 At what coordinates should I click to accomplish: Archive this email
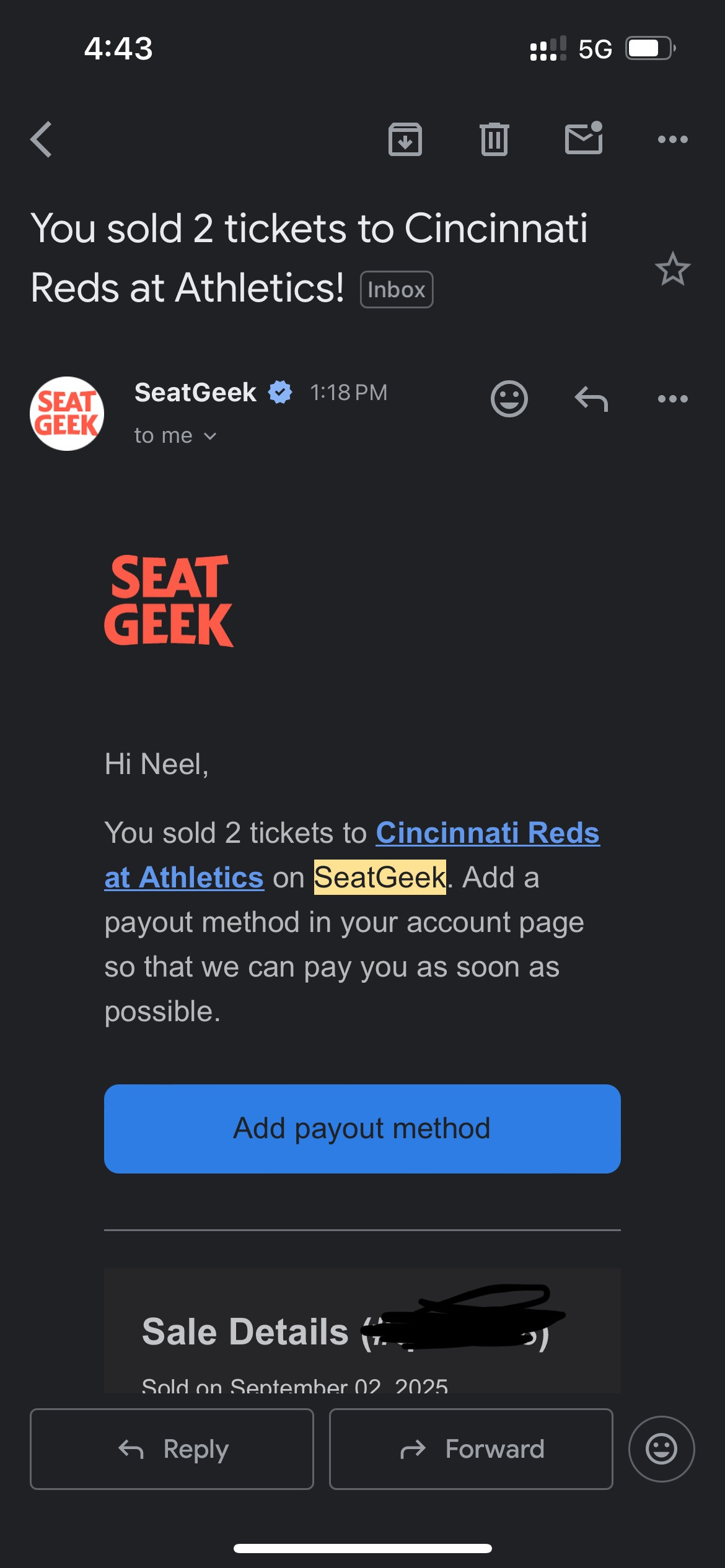tap(405, 139)
